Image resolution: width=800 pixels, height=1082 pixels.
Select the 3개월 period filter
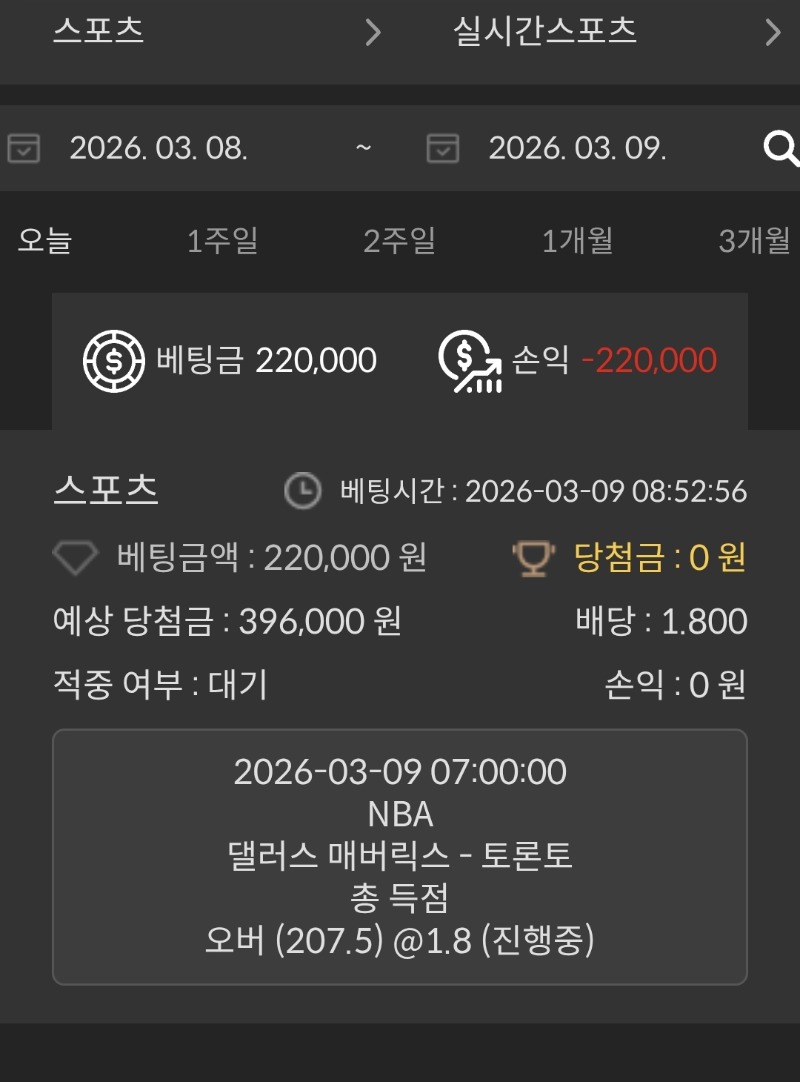tap(754, 241)
